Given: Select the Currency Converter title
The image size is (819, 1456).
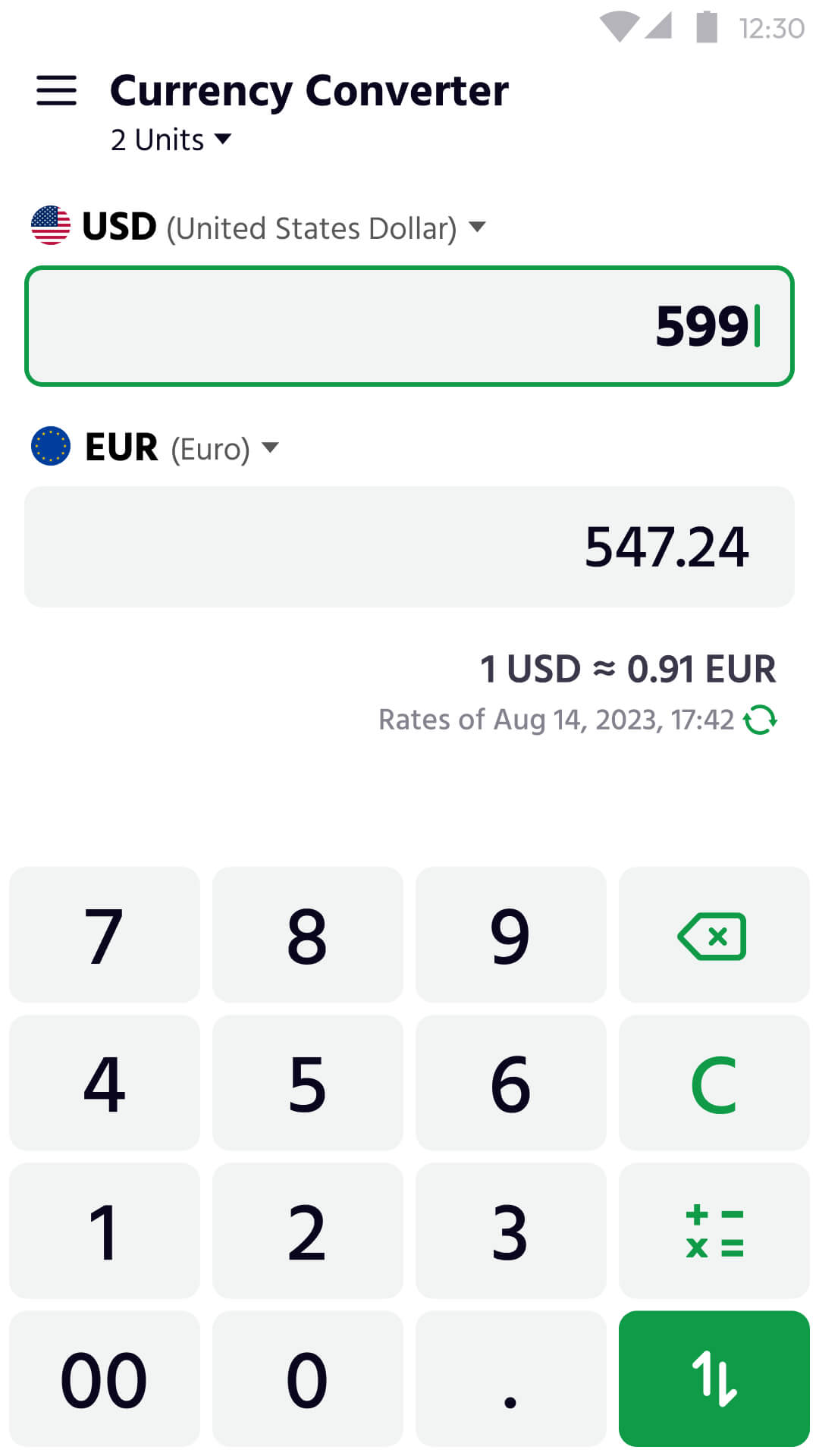Looking at the screenshot, I should coord(309,90).
